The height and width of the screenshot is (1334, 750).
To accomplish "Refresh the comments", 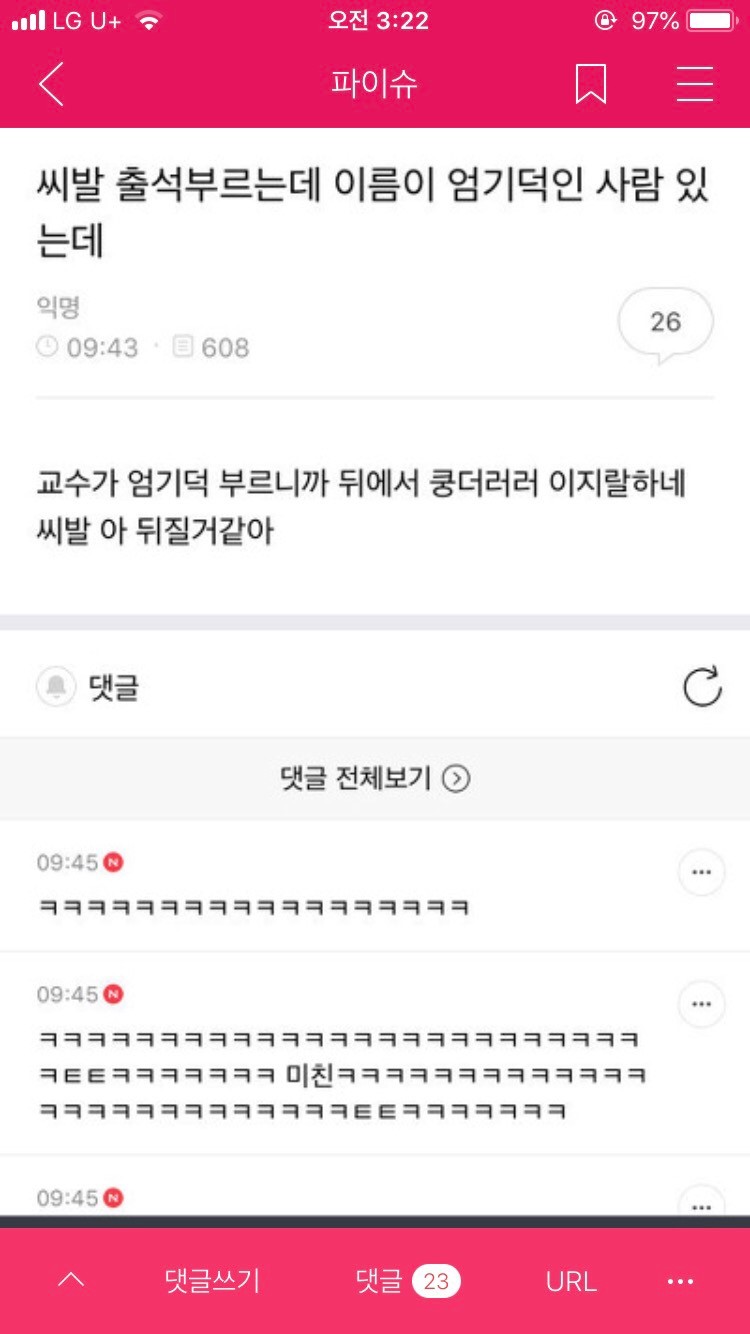I will 701,687.
